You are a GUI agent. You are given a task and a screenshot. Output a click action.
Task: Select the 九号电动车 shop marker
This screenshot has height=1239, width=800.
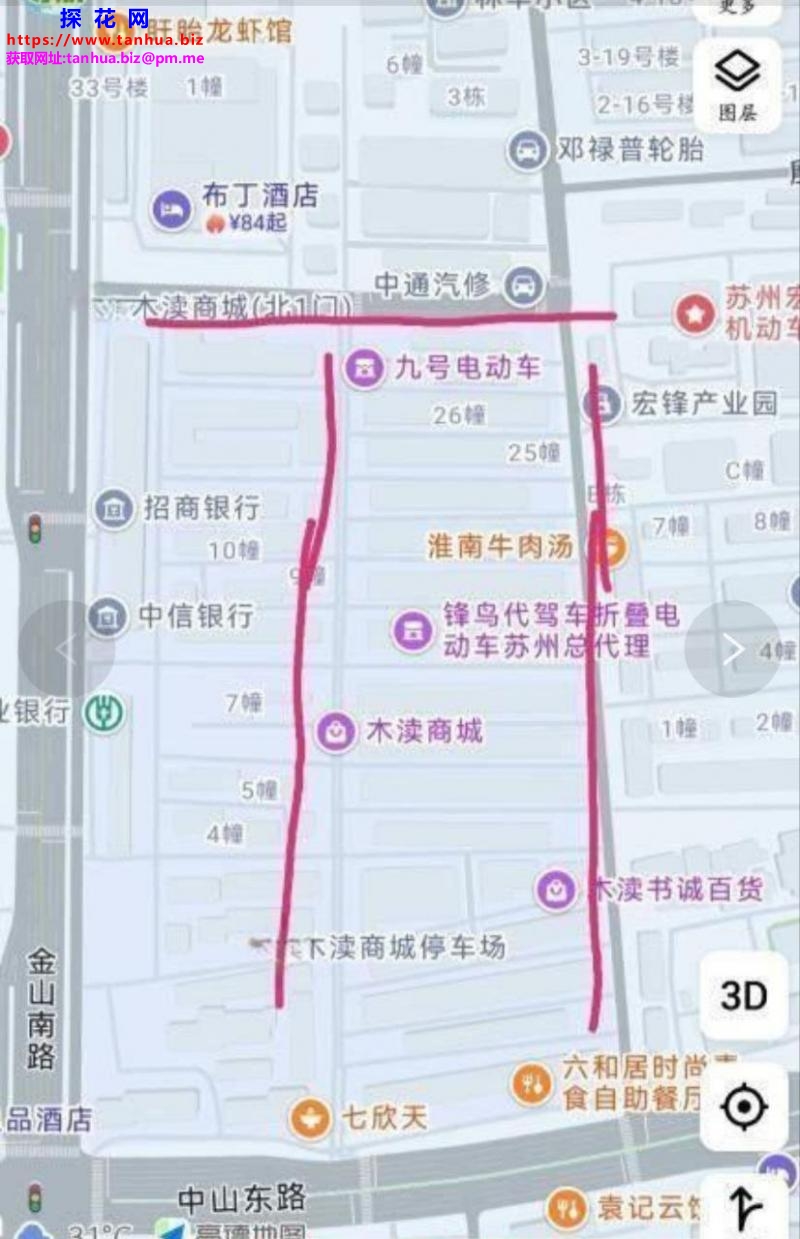coord(363,369)
